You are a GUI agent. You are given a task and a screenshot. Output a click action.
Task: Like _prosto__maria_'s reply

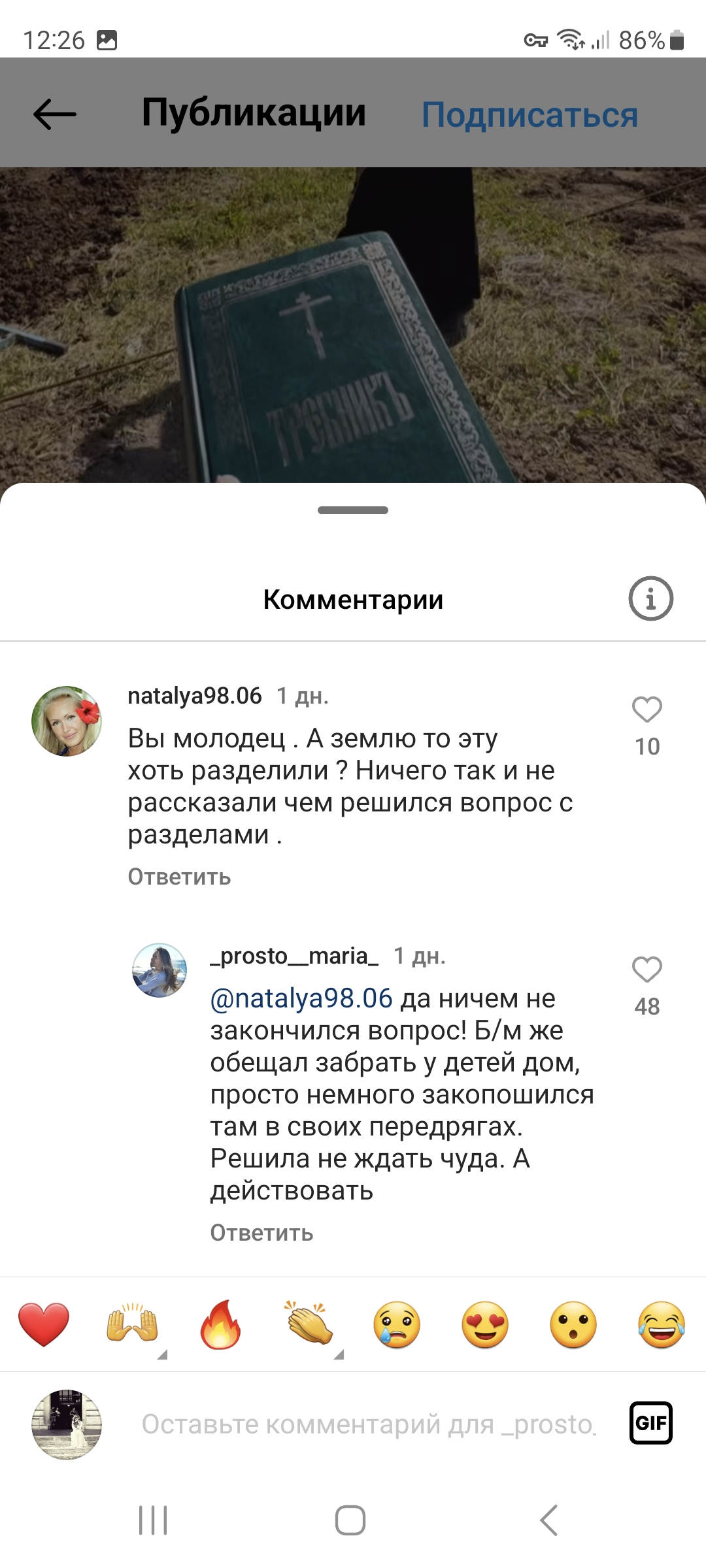[x=647, y=970]
